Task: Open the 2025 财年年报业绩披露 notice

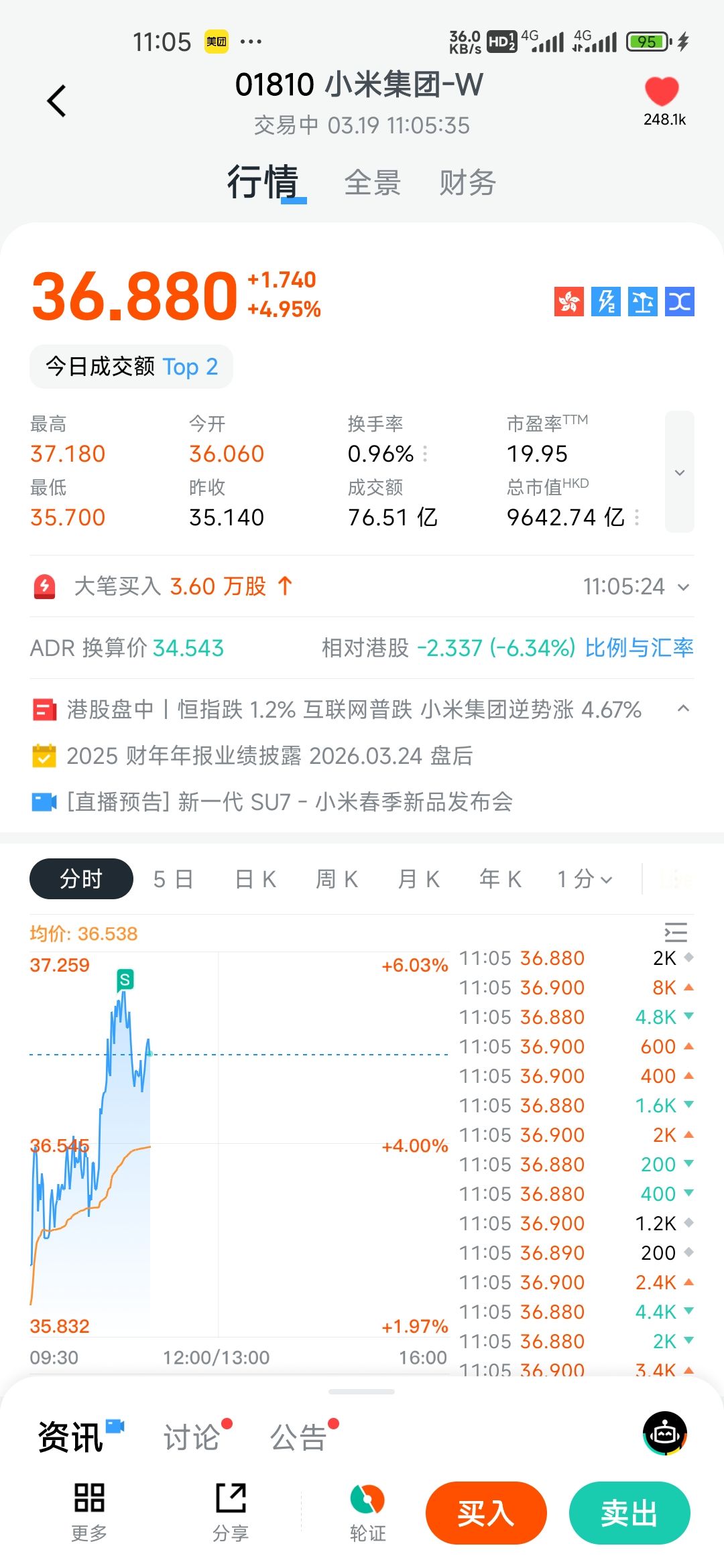Action: pos(269,756)
